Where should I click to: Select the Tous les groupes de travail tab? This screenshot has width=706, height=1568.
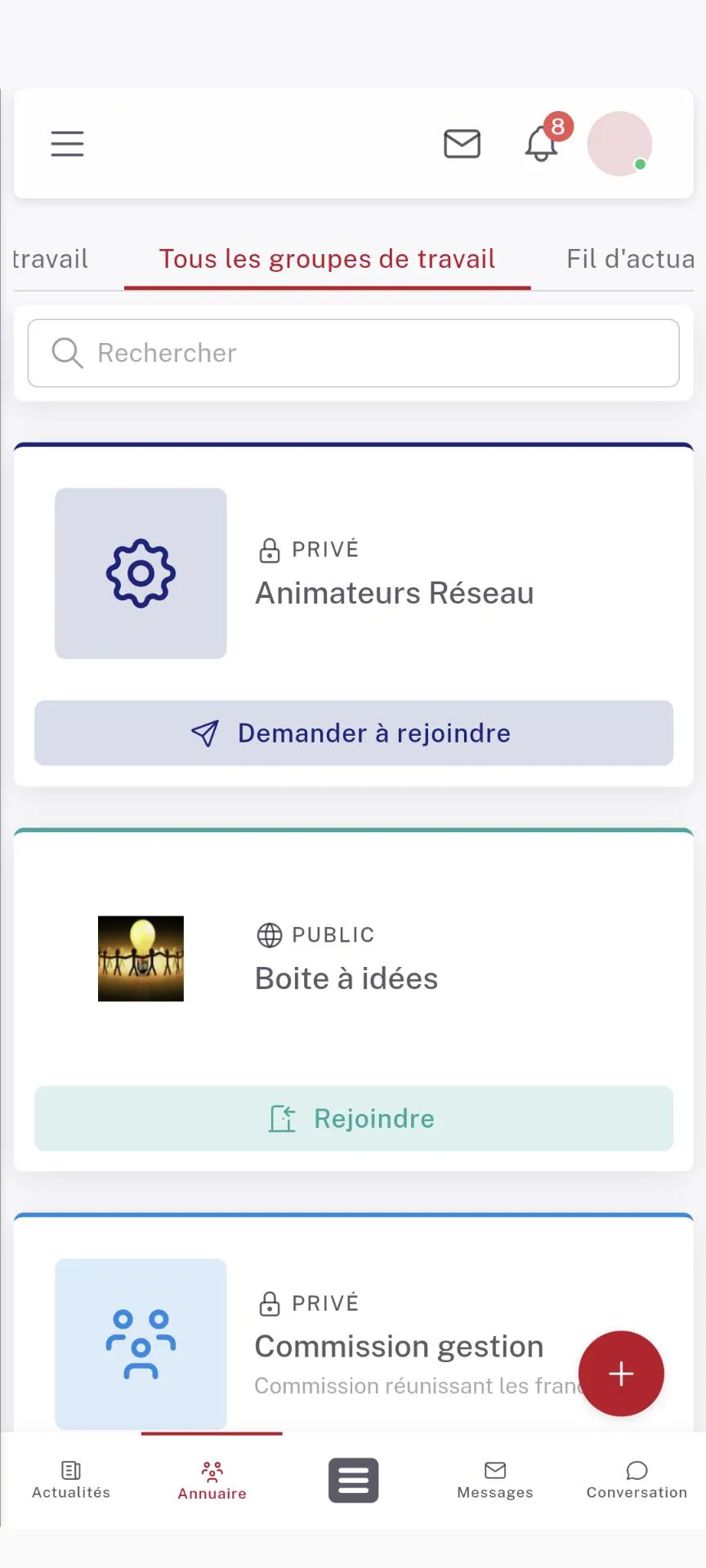327,260
